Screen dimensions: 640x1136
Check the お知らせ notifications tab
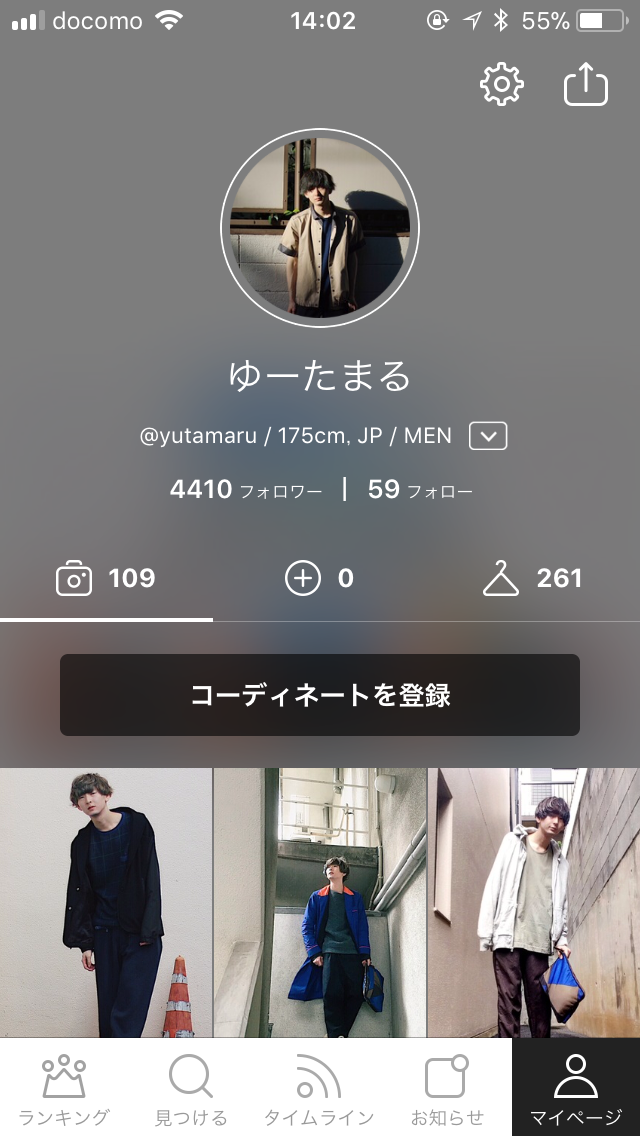(x=447, y=1088)
